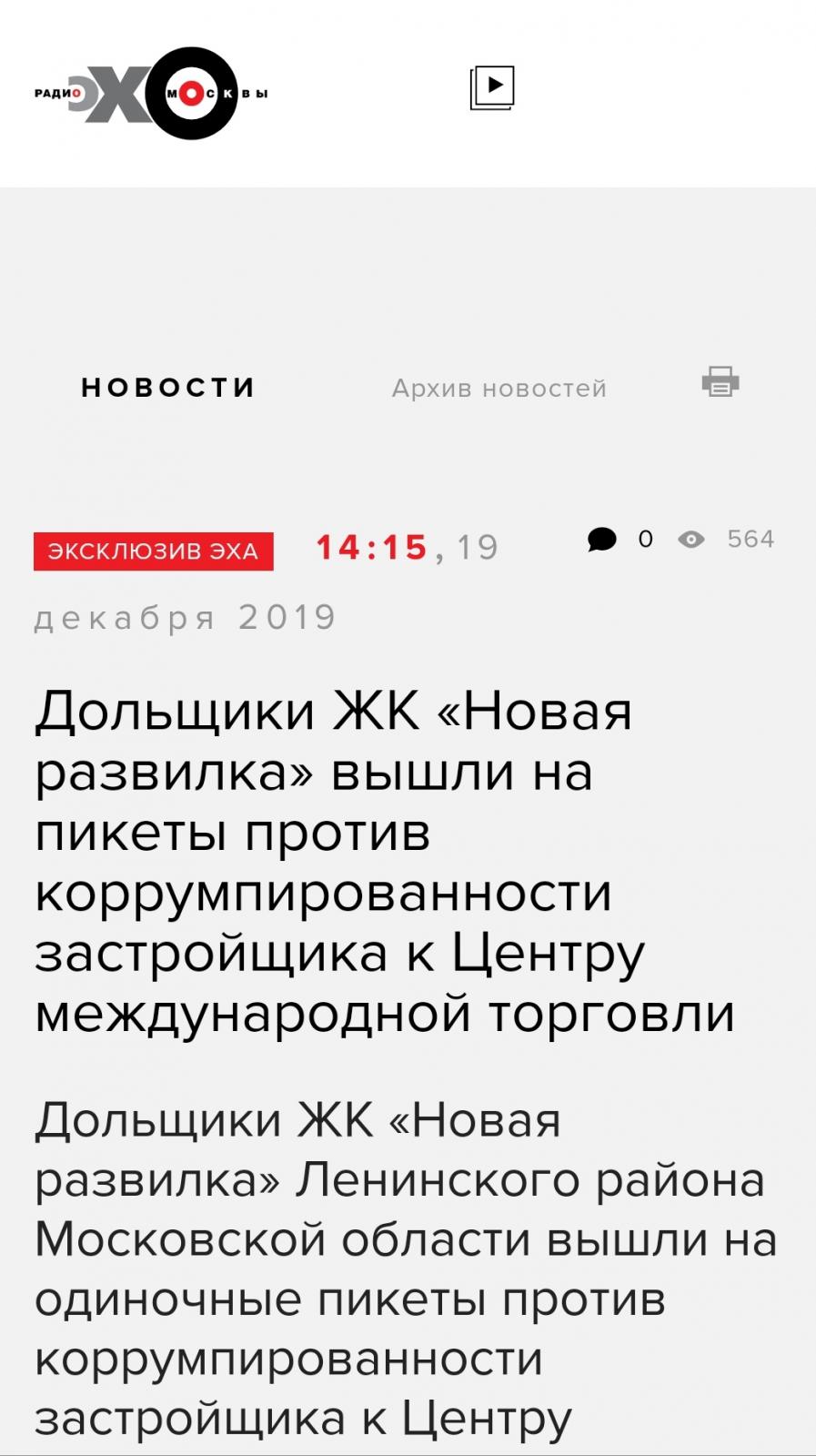This screenshot has width=816, height=1456.
Task: Open the comments bubble icon
Action: coord(602,540)
